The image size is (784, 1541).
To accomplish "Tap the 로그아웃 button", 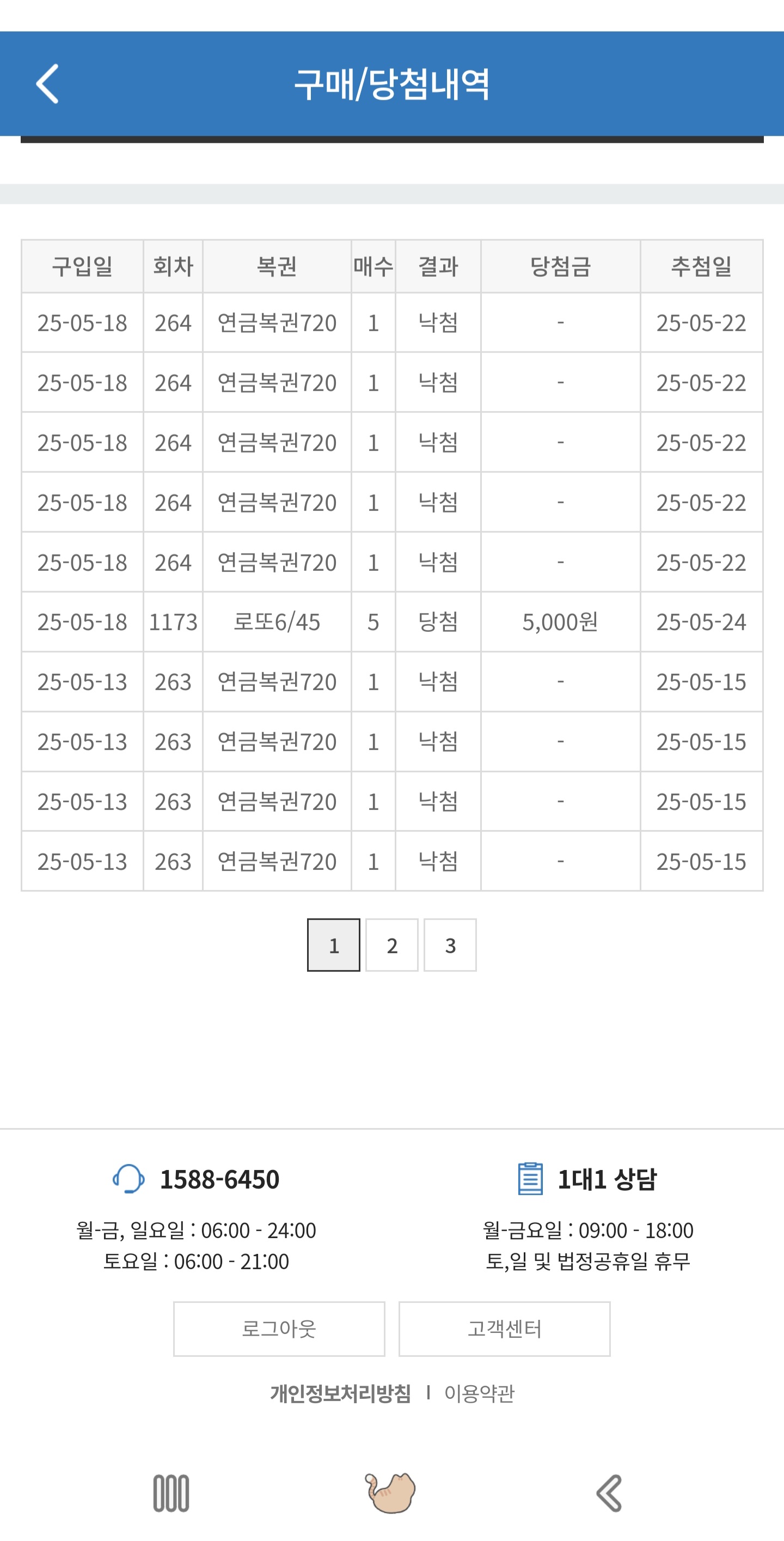I will point(279,1329).
